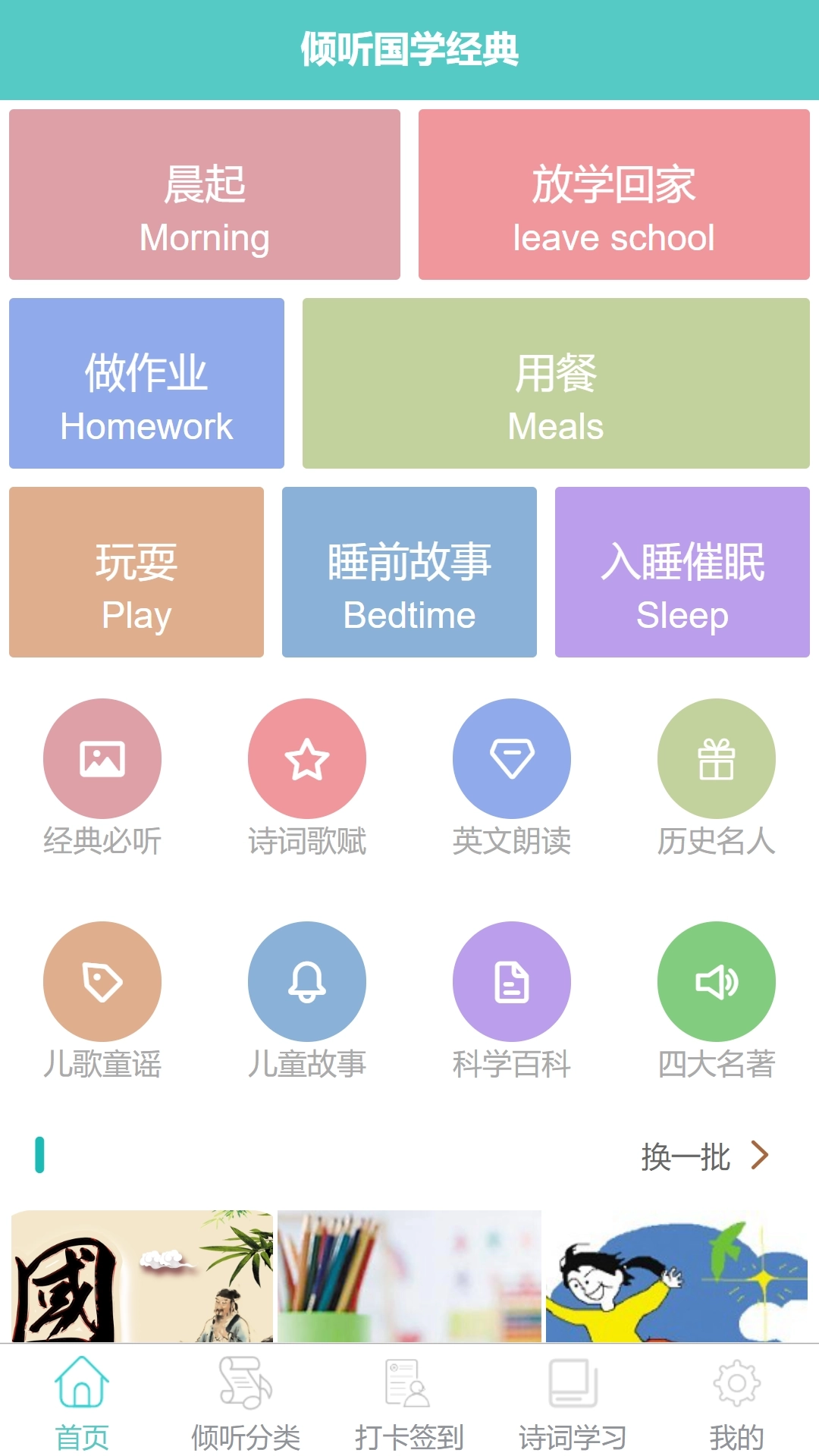Viewport: 819px width, 1456px height.
Task: Open the colored pencils thumbnail
Action: point(409,1272)
